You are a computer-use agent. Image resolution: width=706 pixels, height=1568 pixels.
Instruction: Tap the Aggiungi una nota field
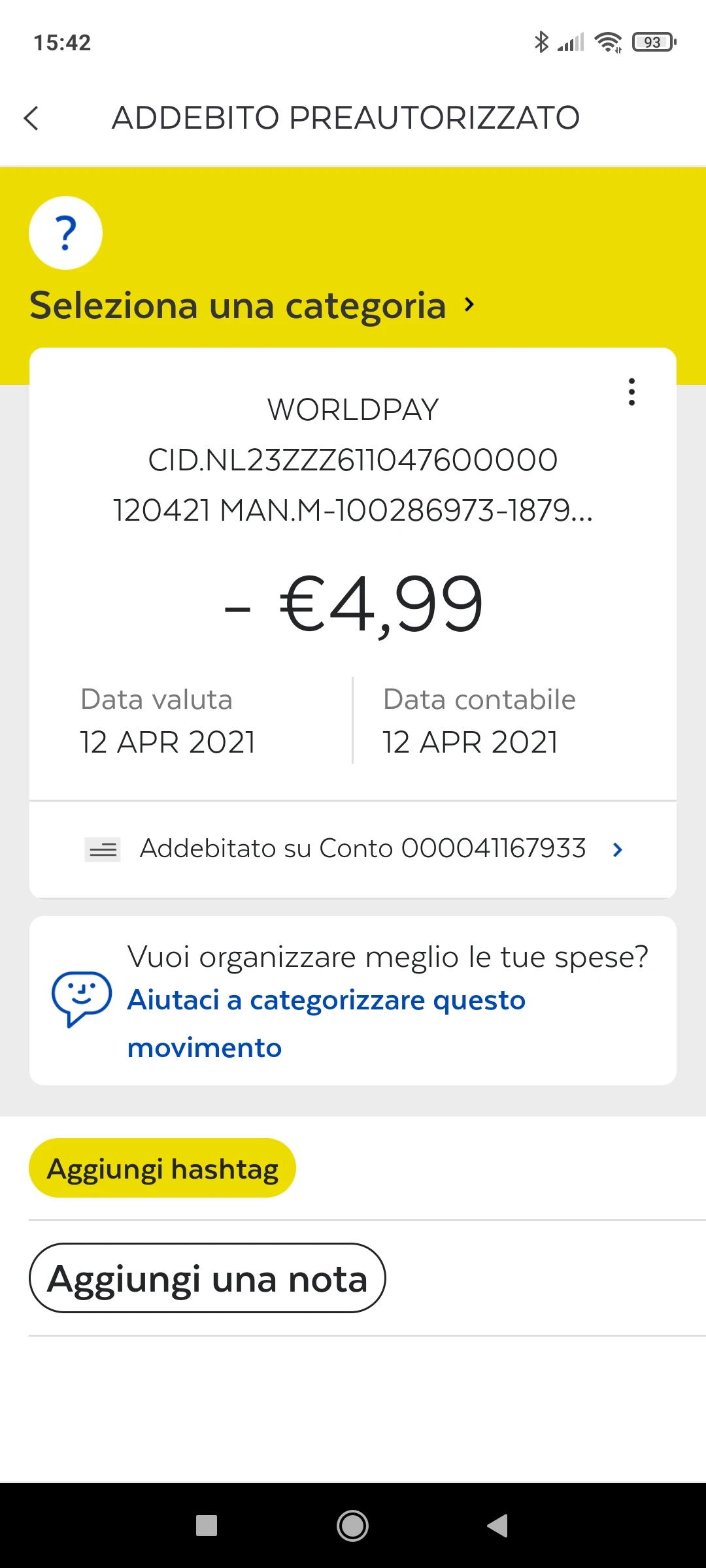207,1278
